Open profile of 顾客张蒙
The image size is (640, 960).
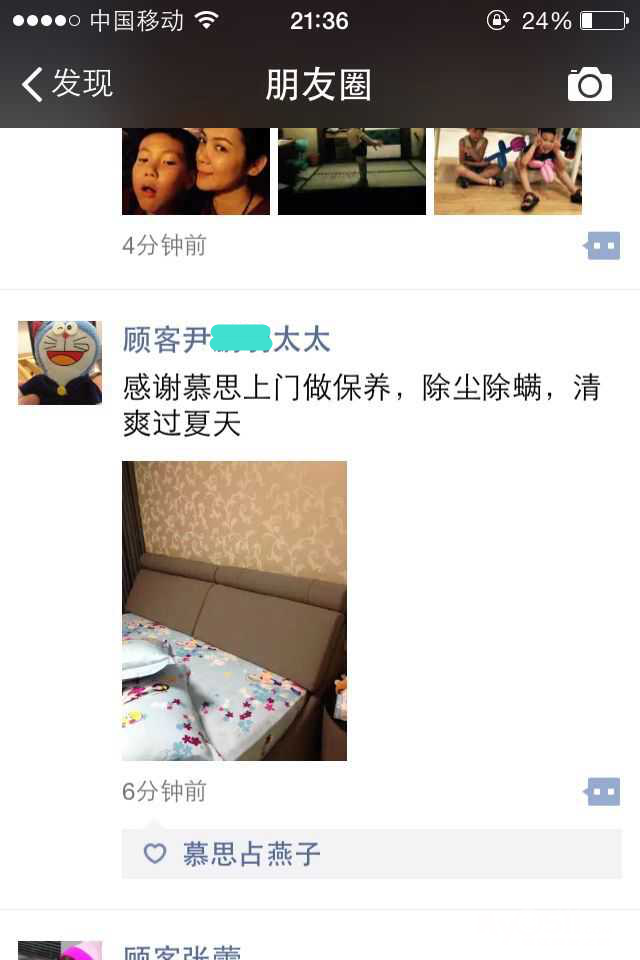point(182,952)
